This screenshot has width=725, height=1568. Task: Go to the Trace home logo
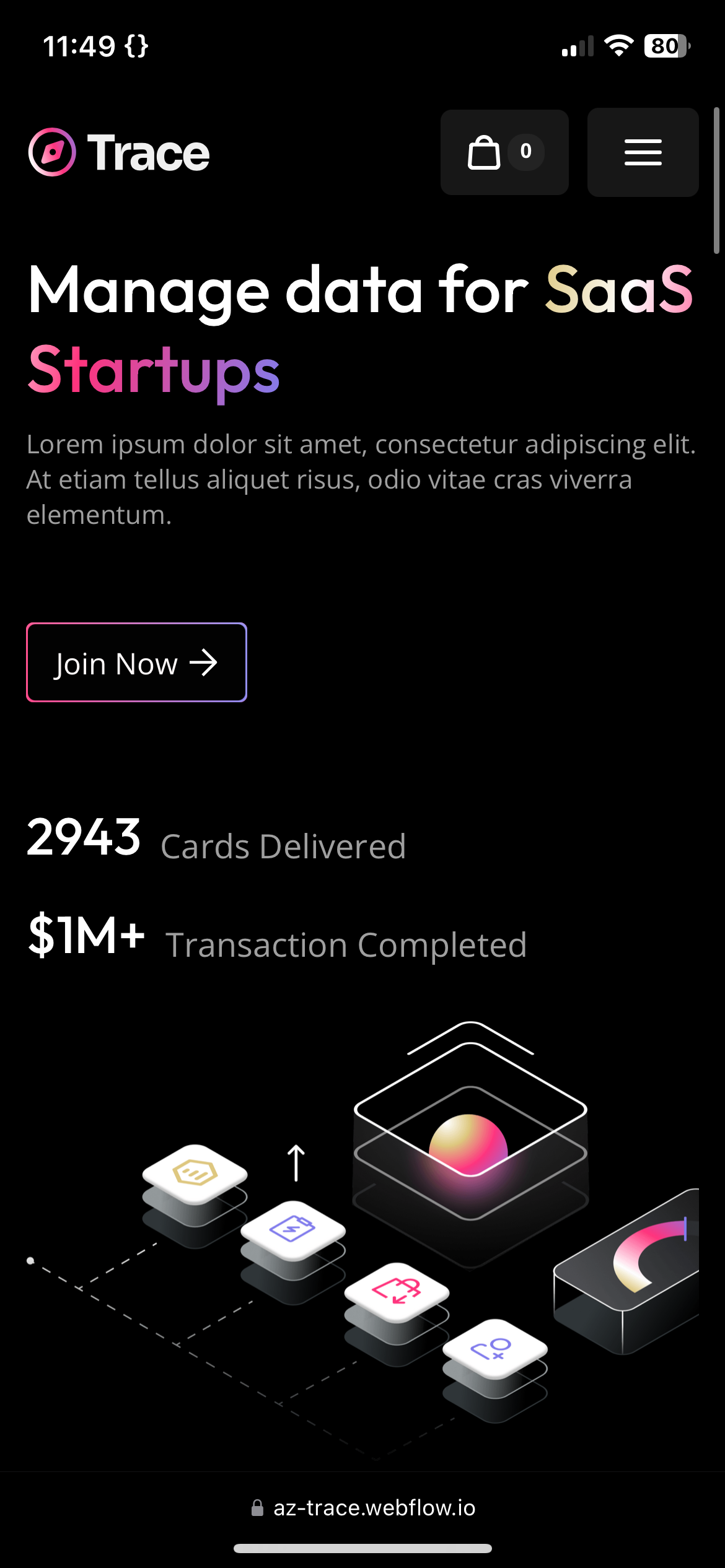click(x=119, y=152)
